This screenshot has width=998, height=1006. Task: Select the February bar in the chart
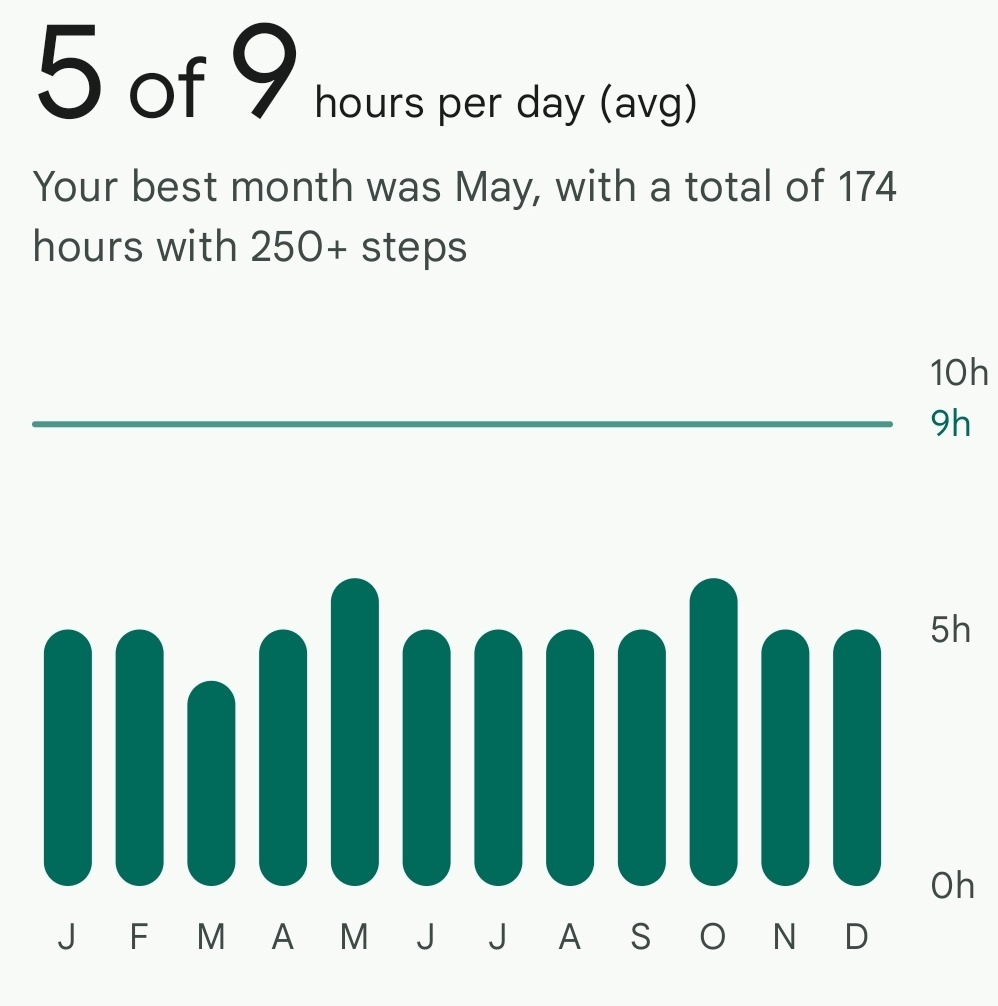pyautogui.click(x=140, y=758)
